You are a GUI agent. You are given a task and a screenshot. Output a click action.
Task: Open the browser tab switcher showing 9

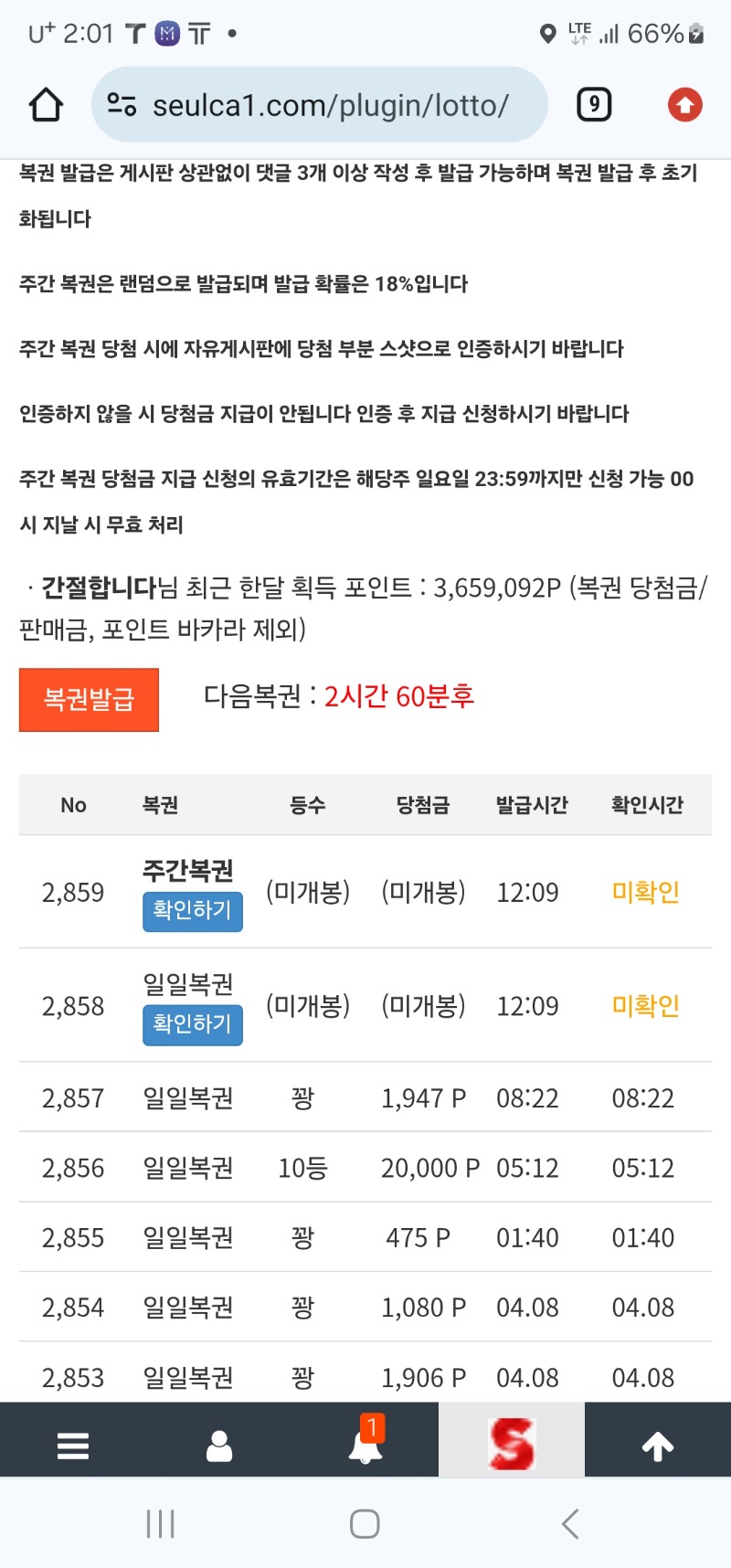594,105
